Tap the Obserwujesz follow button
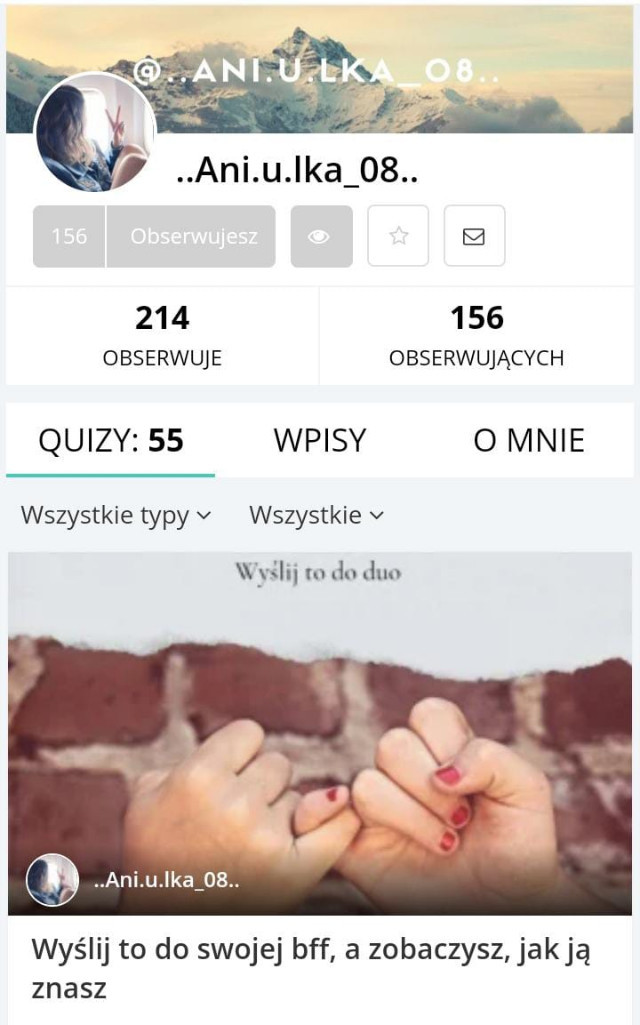The height and width of the screenshot is (1025, 640). (191, 237)
